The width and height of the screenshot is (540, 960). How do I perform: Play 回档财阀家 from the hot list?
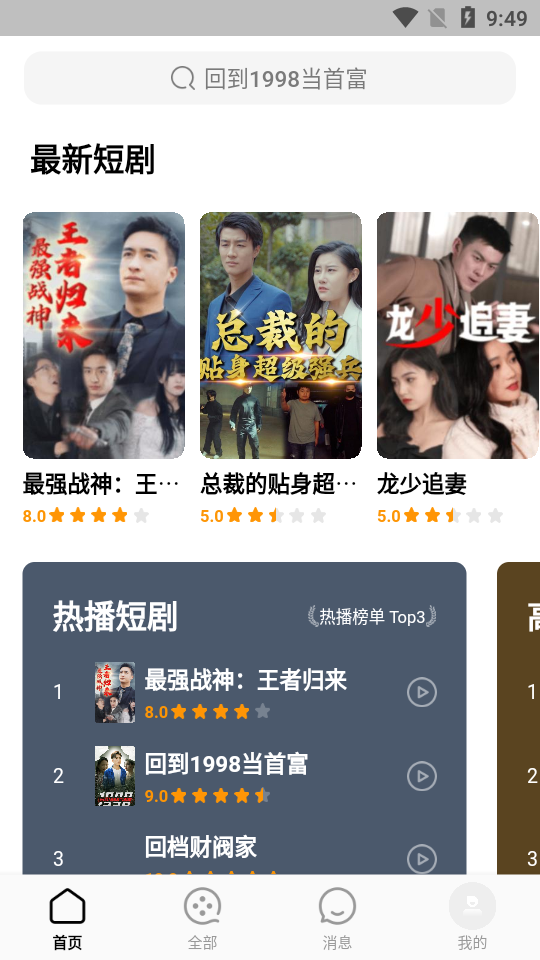[x=422, y=859]
